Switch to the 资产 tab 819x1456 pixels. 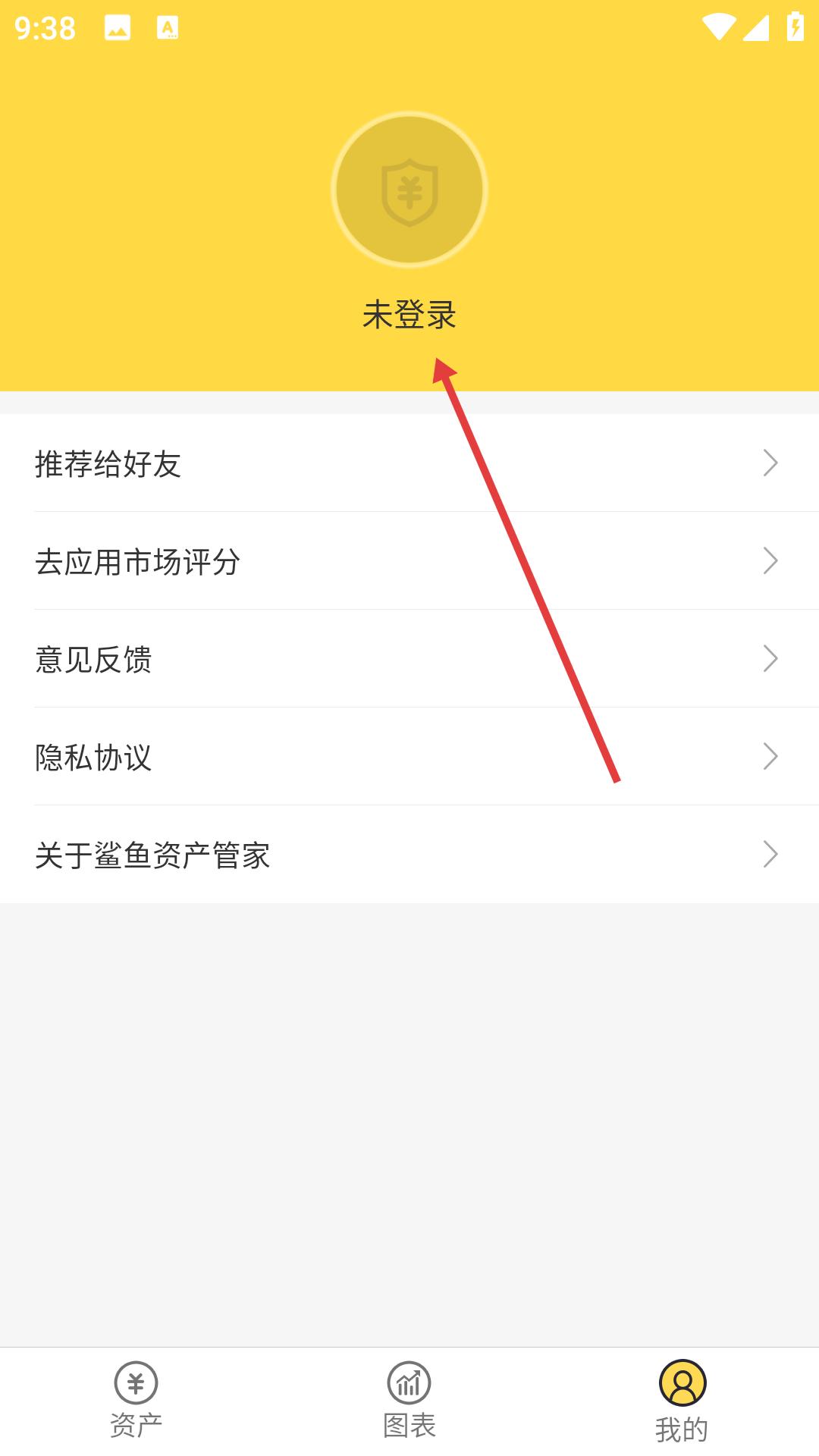click(136, 1401)
